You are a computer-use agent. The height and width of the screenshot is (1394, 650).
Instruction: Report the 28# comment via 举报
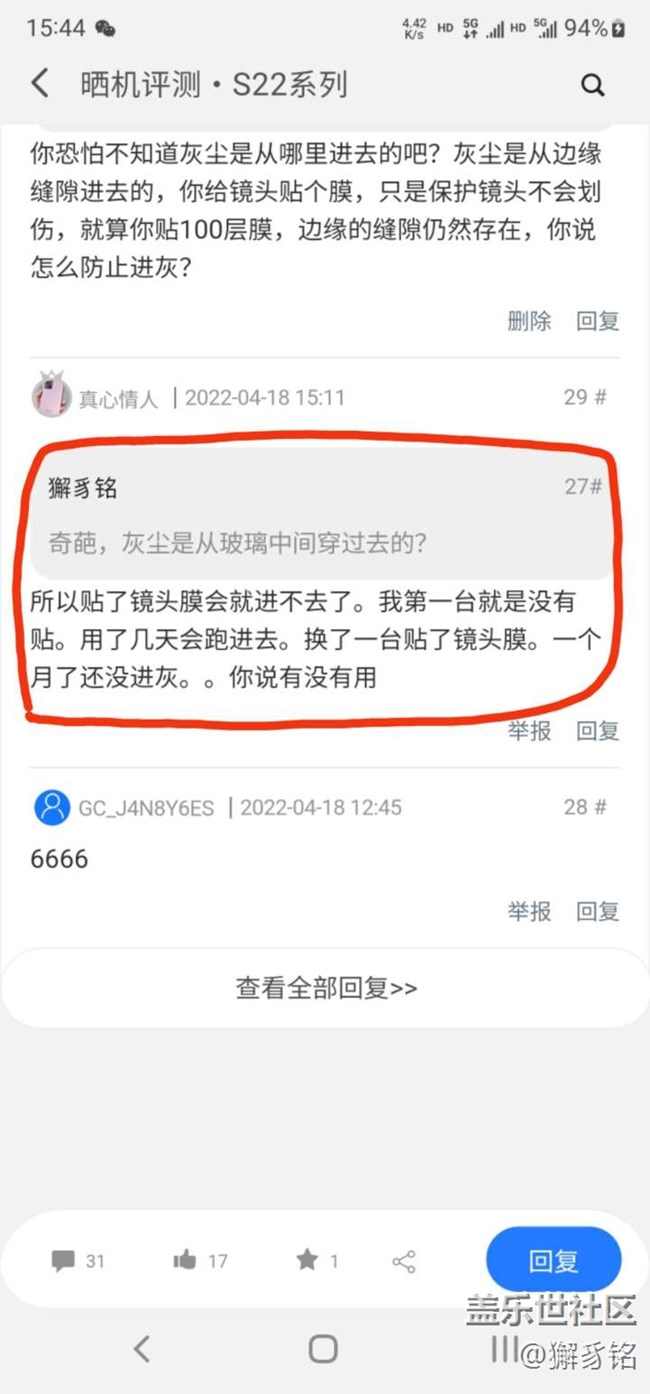pos(529,911)
